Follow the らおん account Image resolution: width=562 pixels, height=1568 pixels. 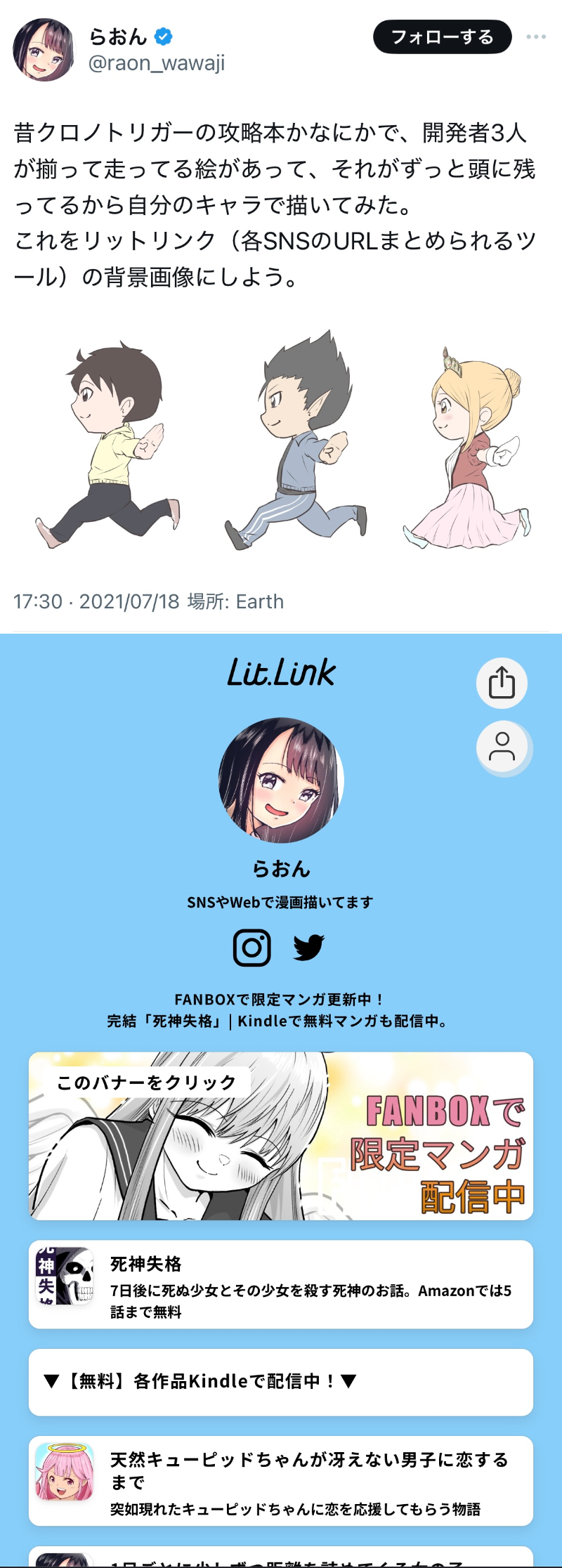[x=442, y=37]
